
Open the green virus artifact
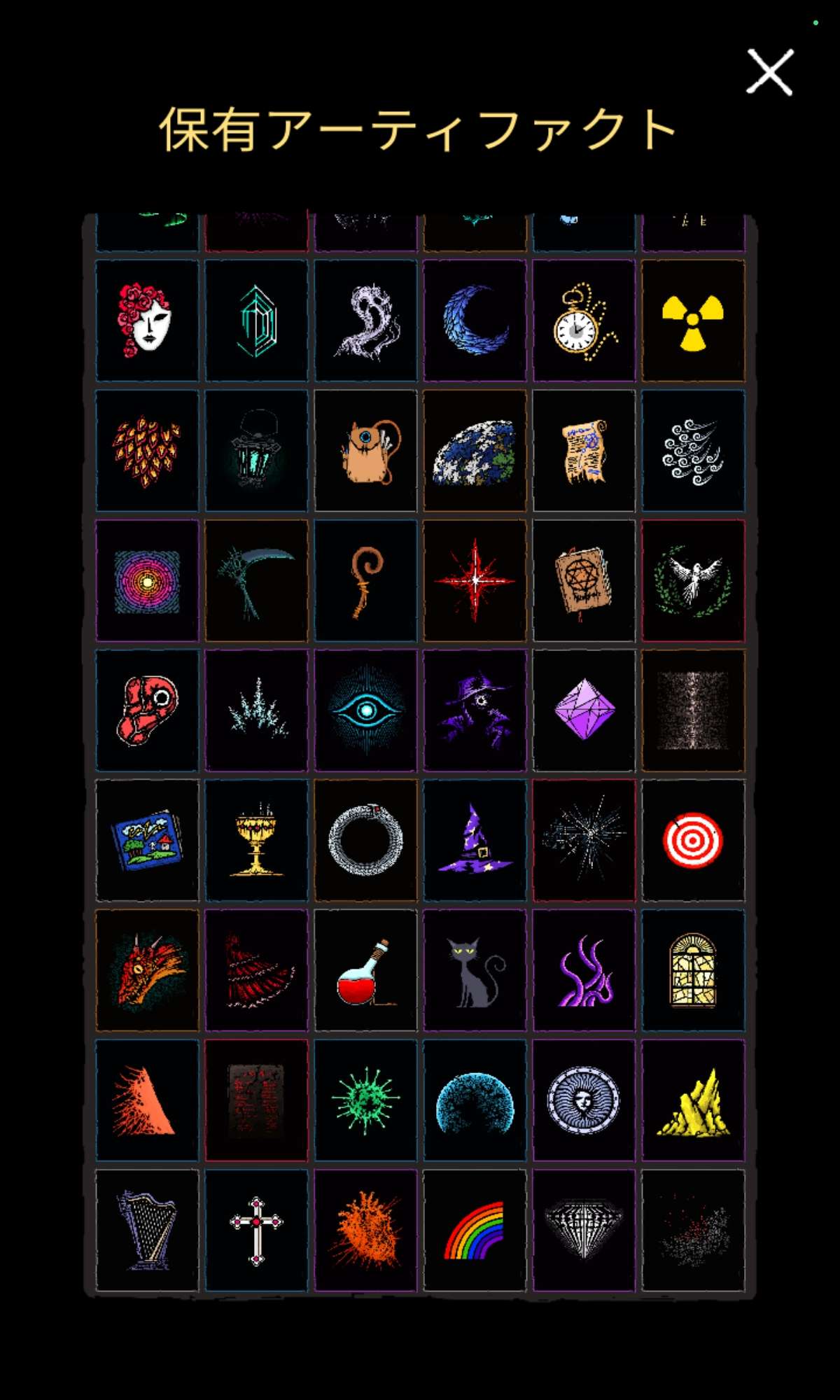pyautogui.click(x=365, y=1100)
